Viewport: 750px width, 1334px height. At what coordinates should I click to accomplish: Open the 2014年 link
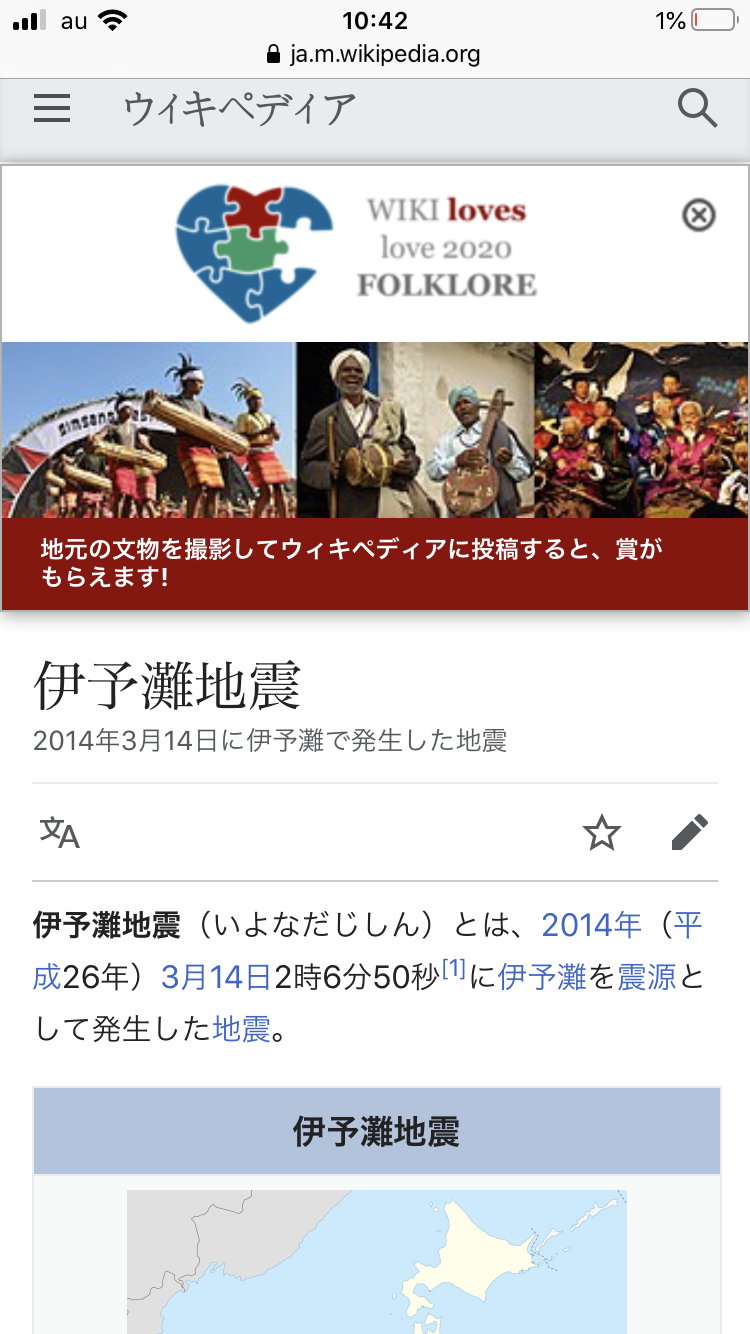point(591,925)
